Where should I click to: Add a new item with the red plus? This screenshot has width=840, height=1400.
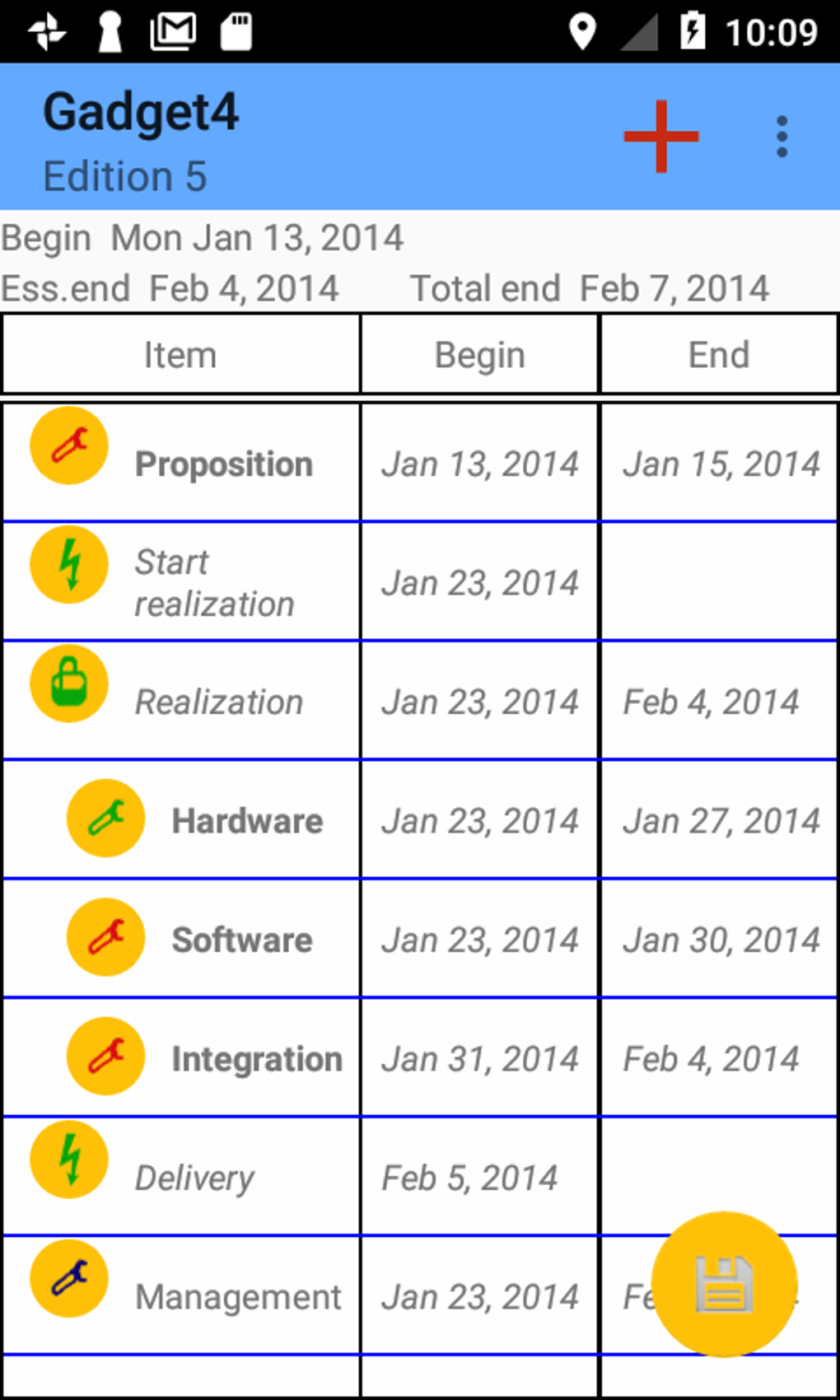click(663, 136)
